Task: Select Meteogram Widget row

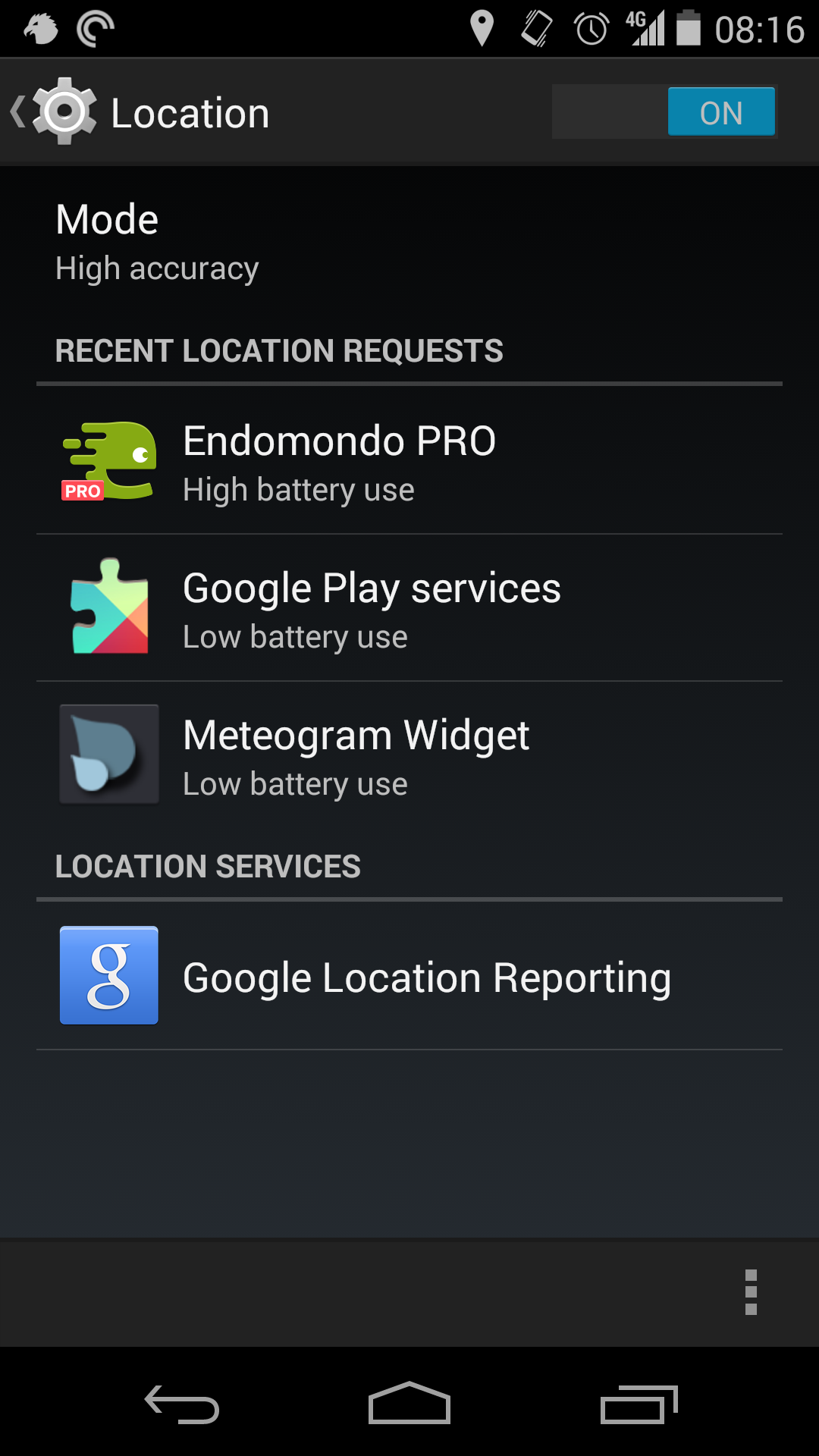Action: tap(409, 755)
